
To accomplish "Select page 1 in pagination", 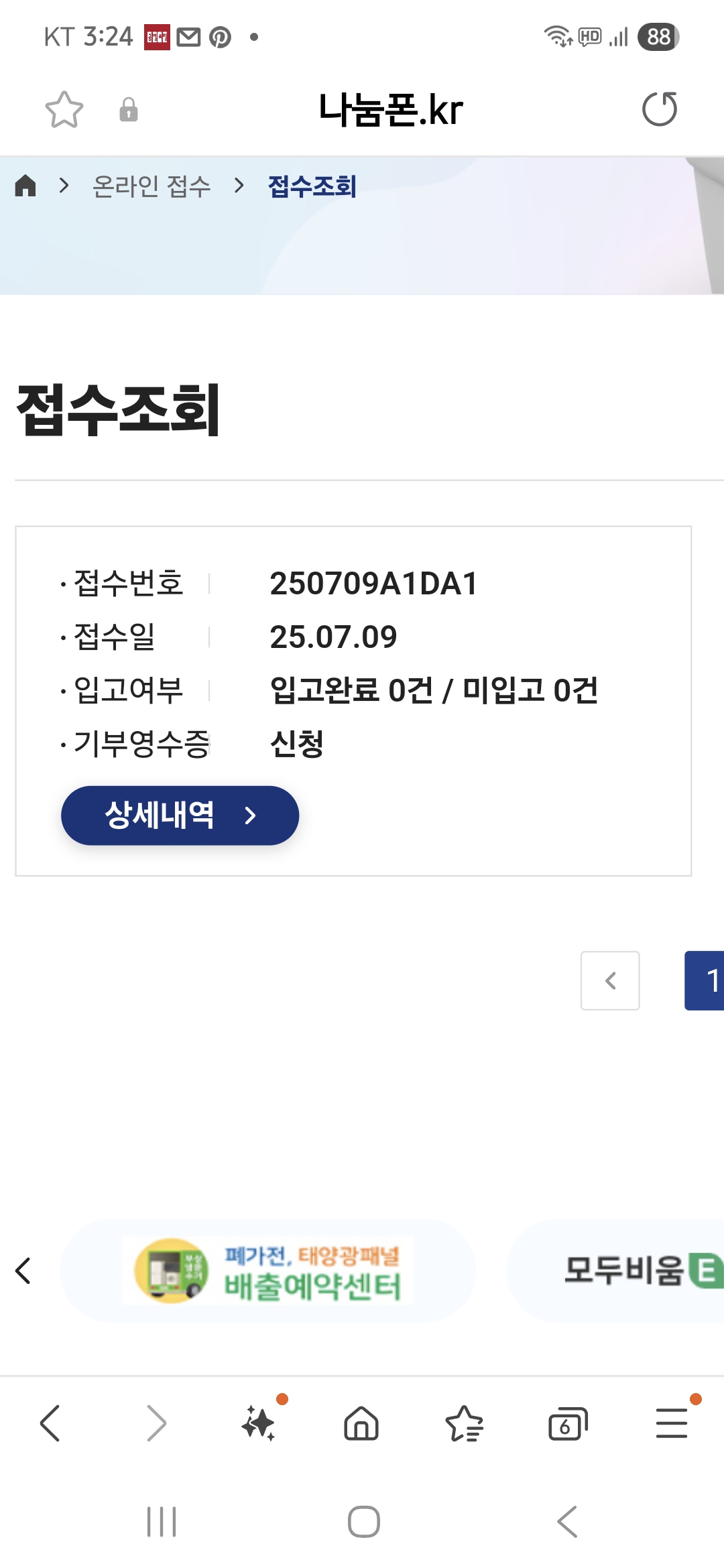I will pyautogui.click(x=707, y=980).
